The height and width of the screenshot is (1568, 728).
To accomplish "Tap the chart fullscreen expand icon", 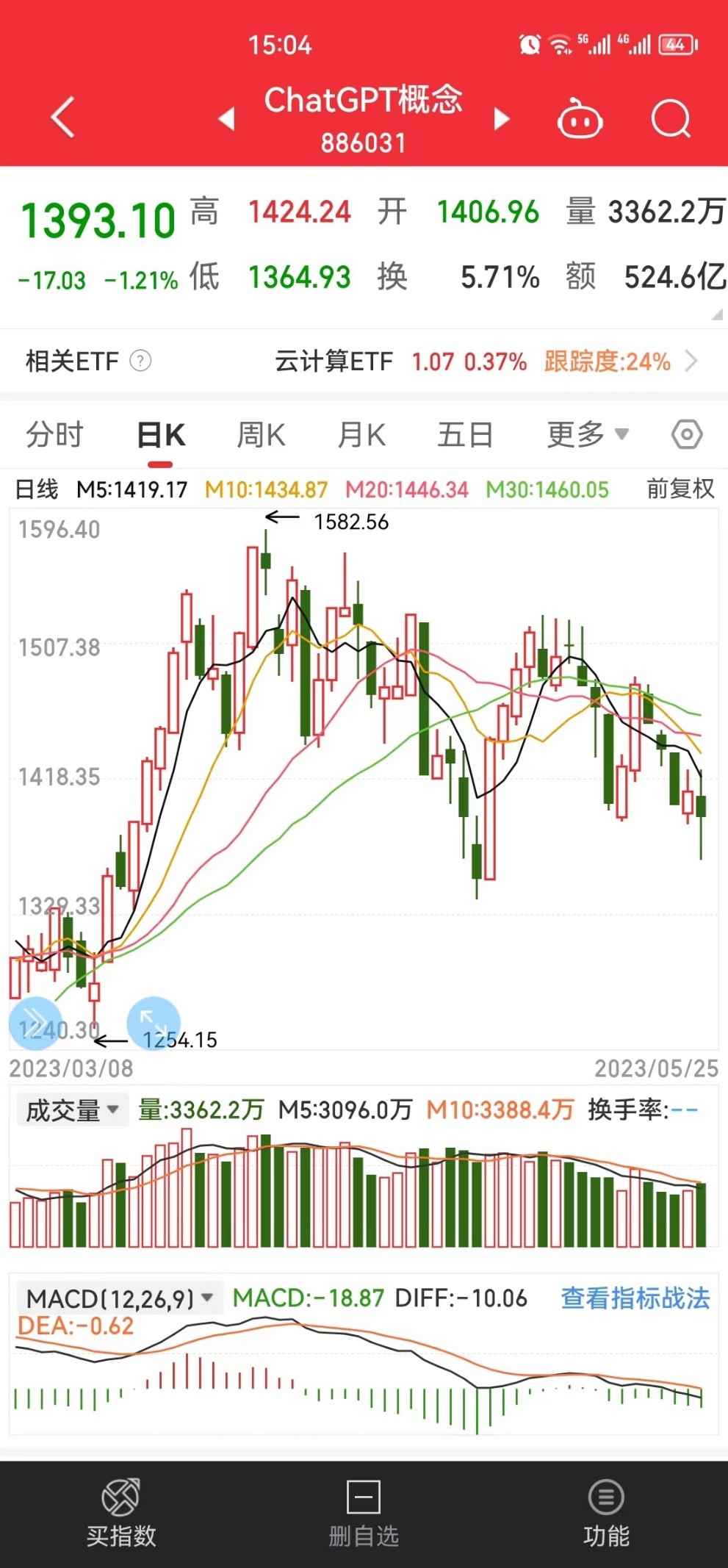I will pyautogui.click(x=154, y=1022).
